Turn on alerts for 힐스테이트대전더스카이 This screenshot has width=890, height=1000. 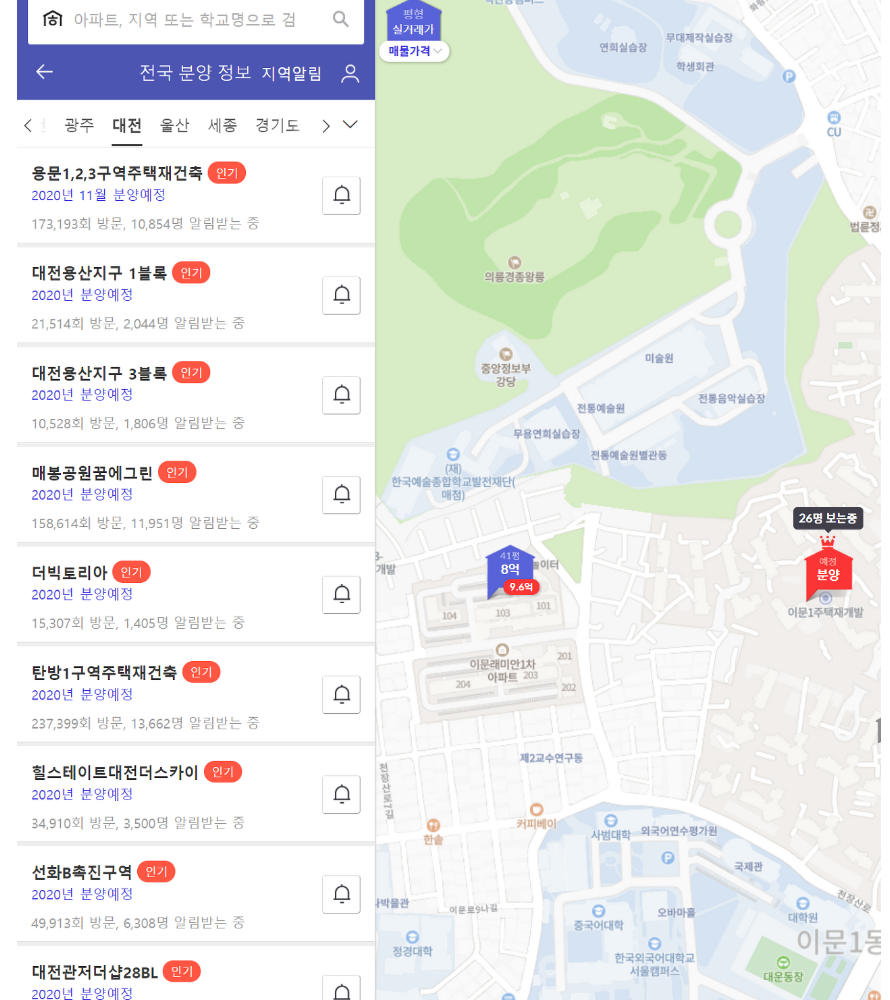(x=342, y=795)
